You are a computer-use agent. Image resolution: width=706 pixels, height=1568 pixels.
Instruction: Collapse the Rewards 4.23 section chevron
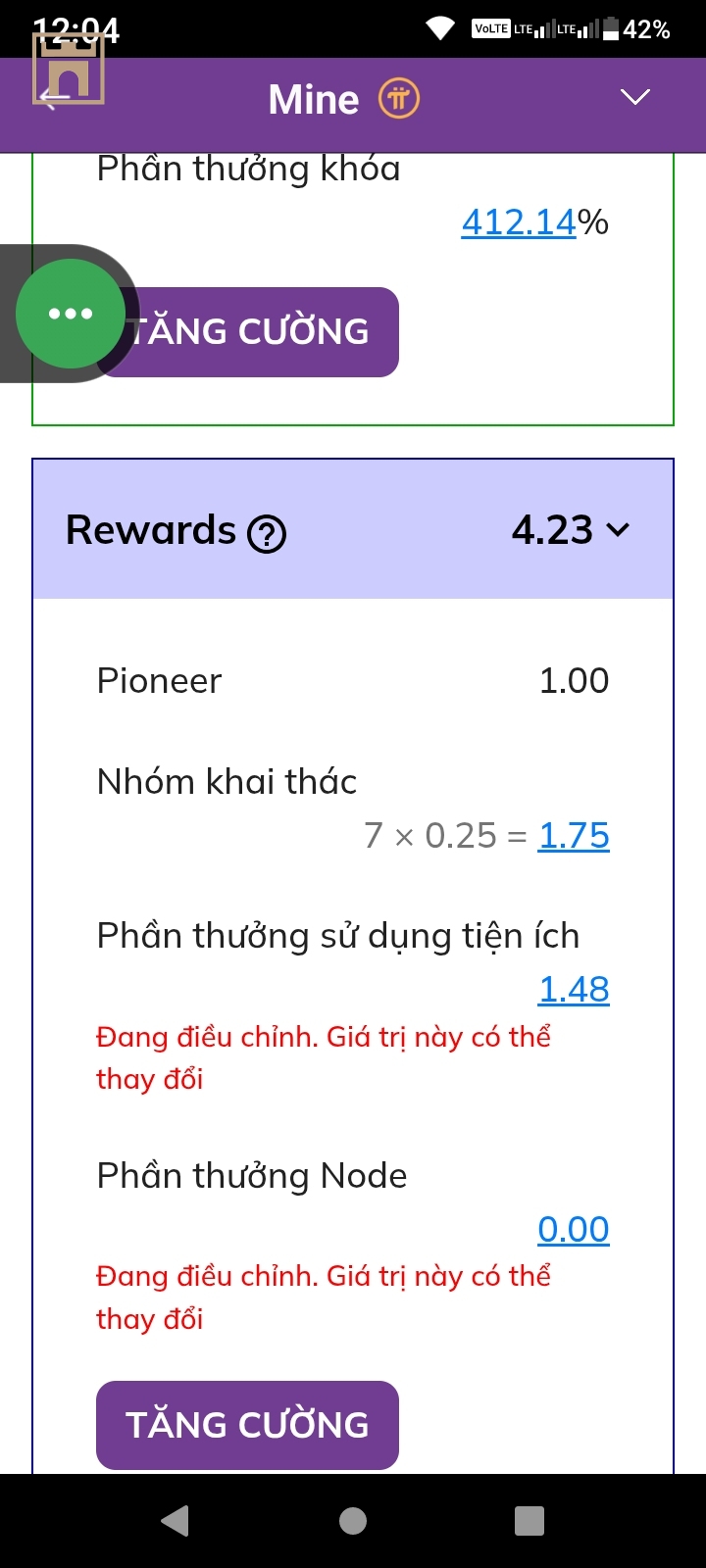(619, 530)
